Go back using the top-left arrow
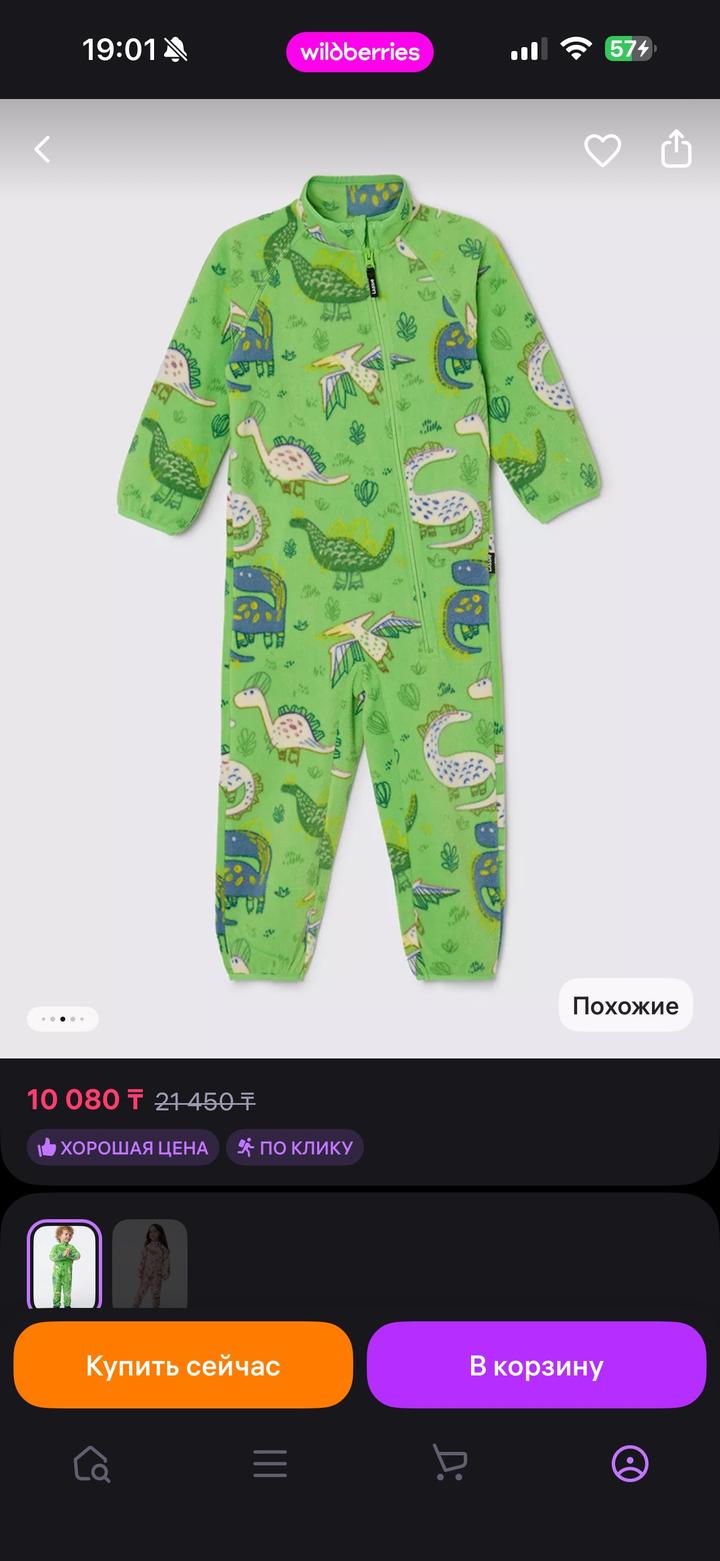720x1561 pixels. (x=42, y=150)
